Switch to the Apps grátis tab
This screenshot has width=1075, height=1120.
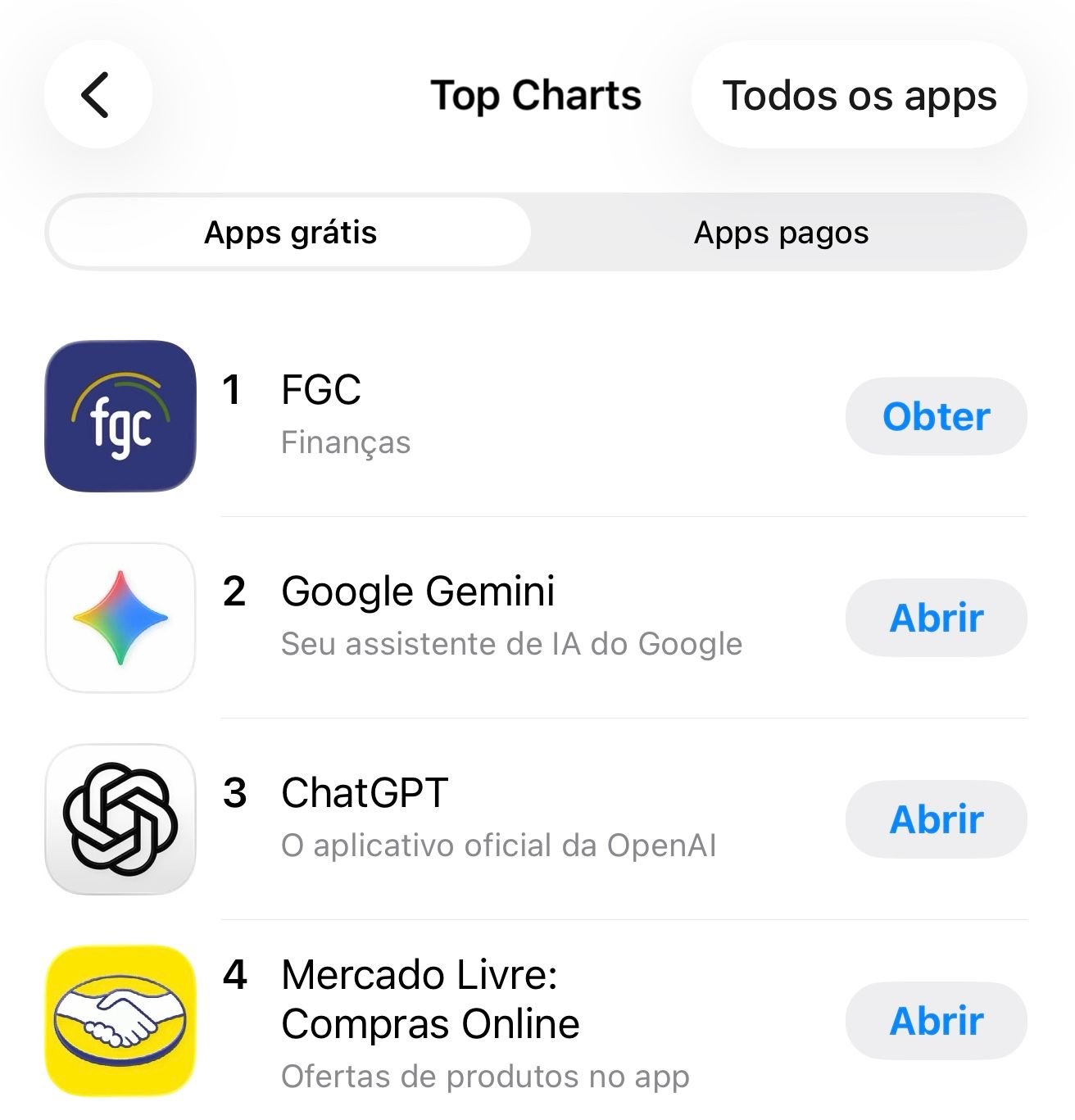click(290, 233)
